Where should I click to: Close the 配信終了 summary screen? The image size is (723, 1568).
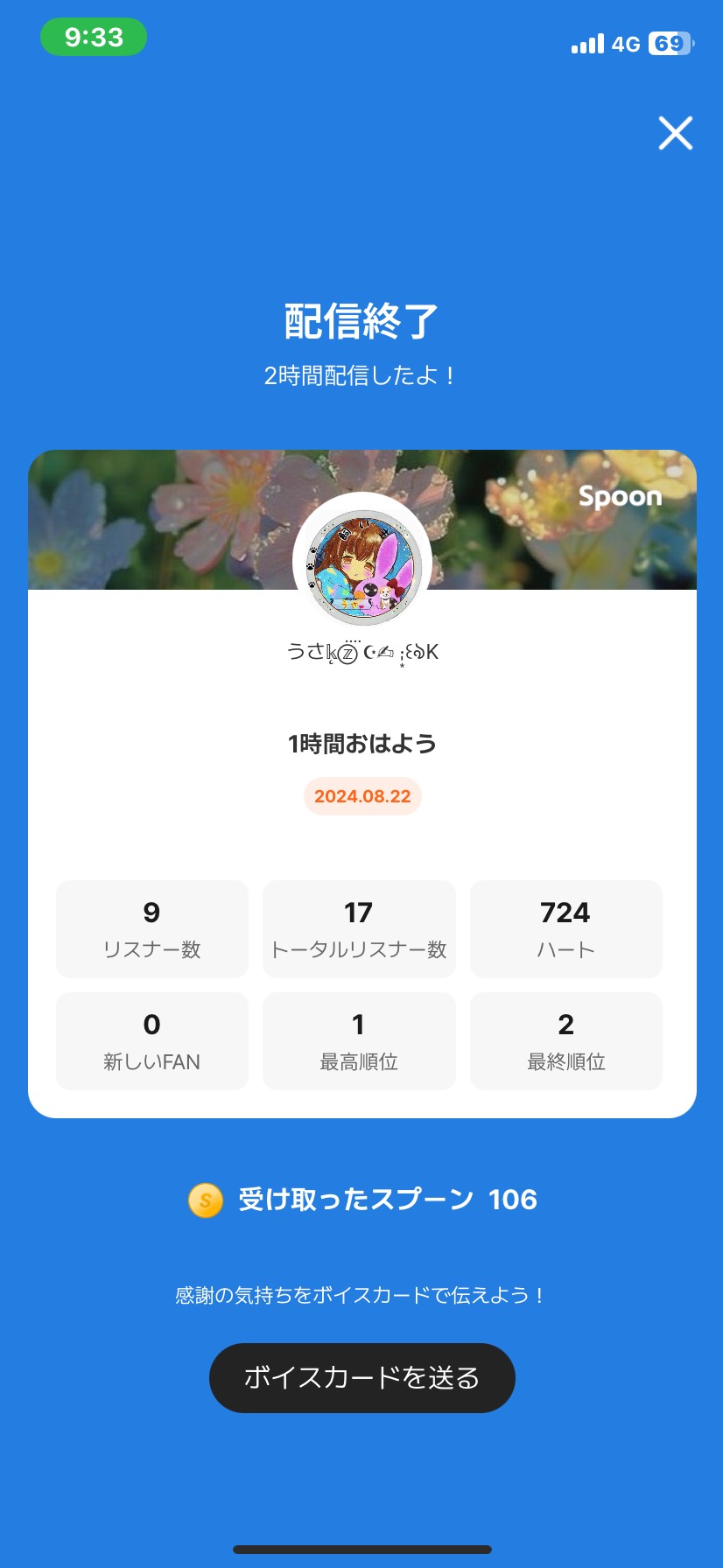[675, 134]
